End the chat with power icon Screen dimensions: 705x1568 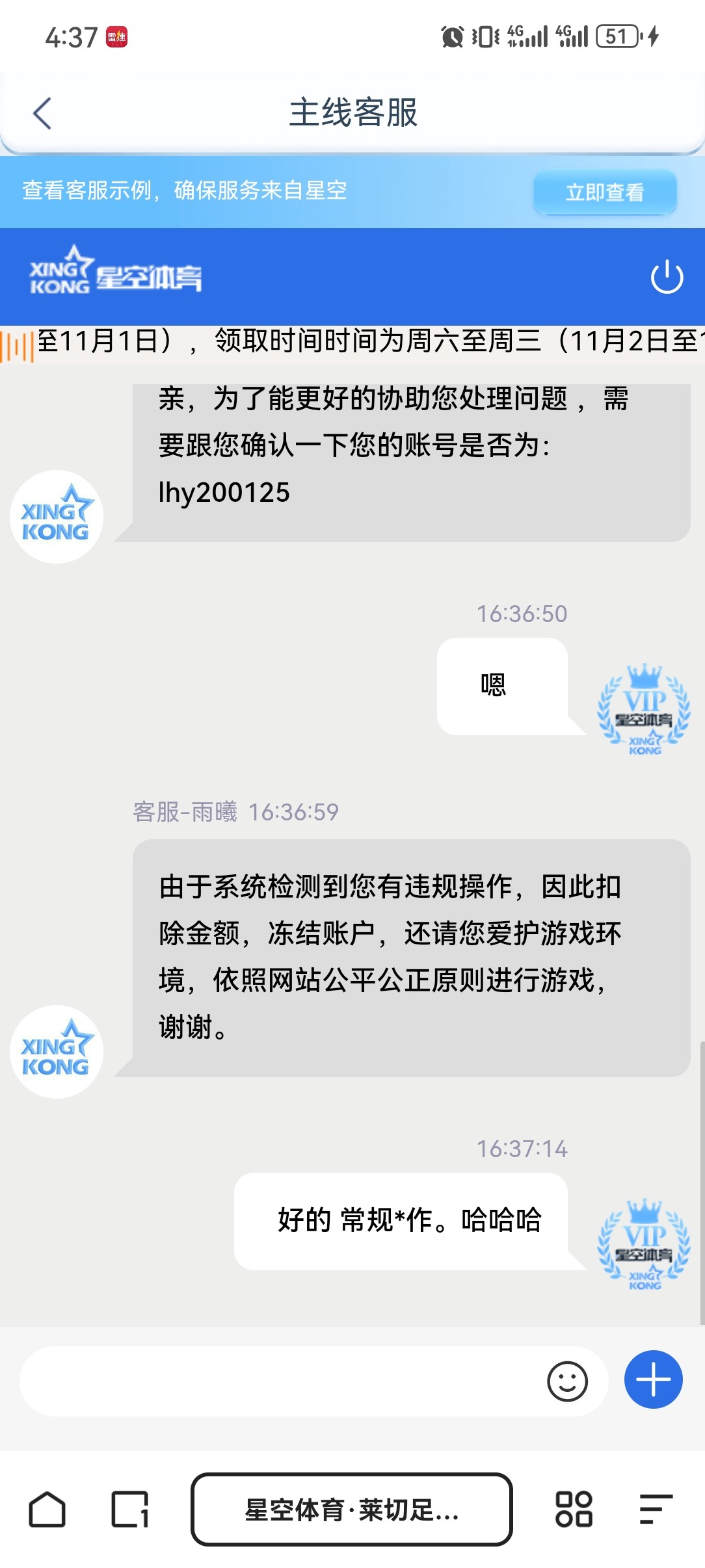pos(667,277)
